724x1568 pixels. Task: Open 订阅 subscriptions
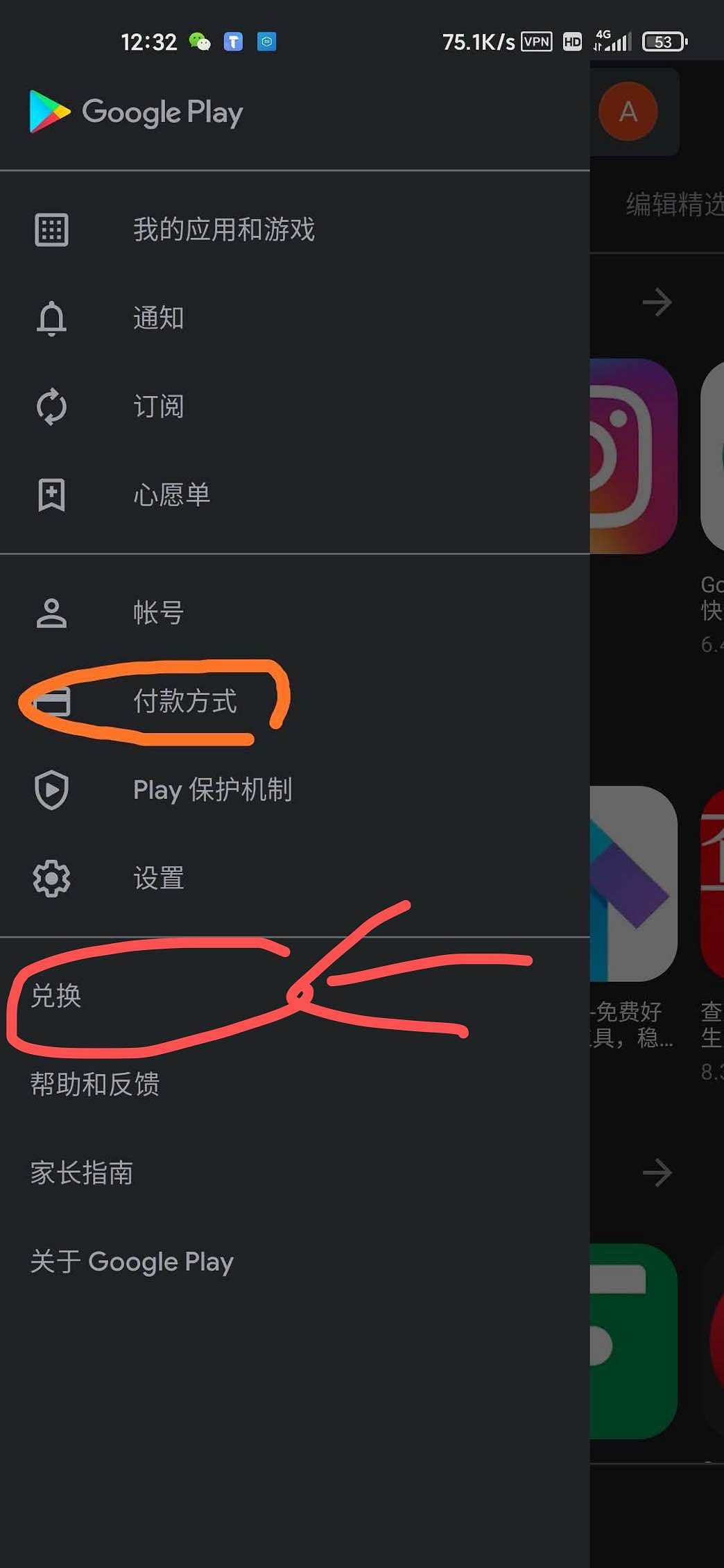pyautogui.click(x=158, y=406)
